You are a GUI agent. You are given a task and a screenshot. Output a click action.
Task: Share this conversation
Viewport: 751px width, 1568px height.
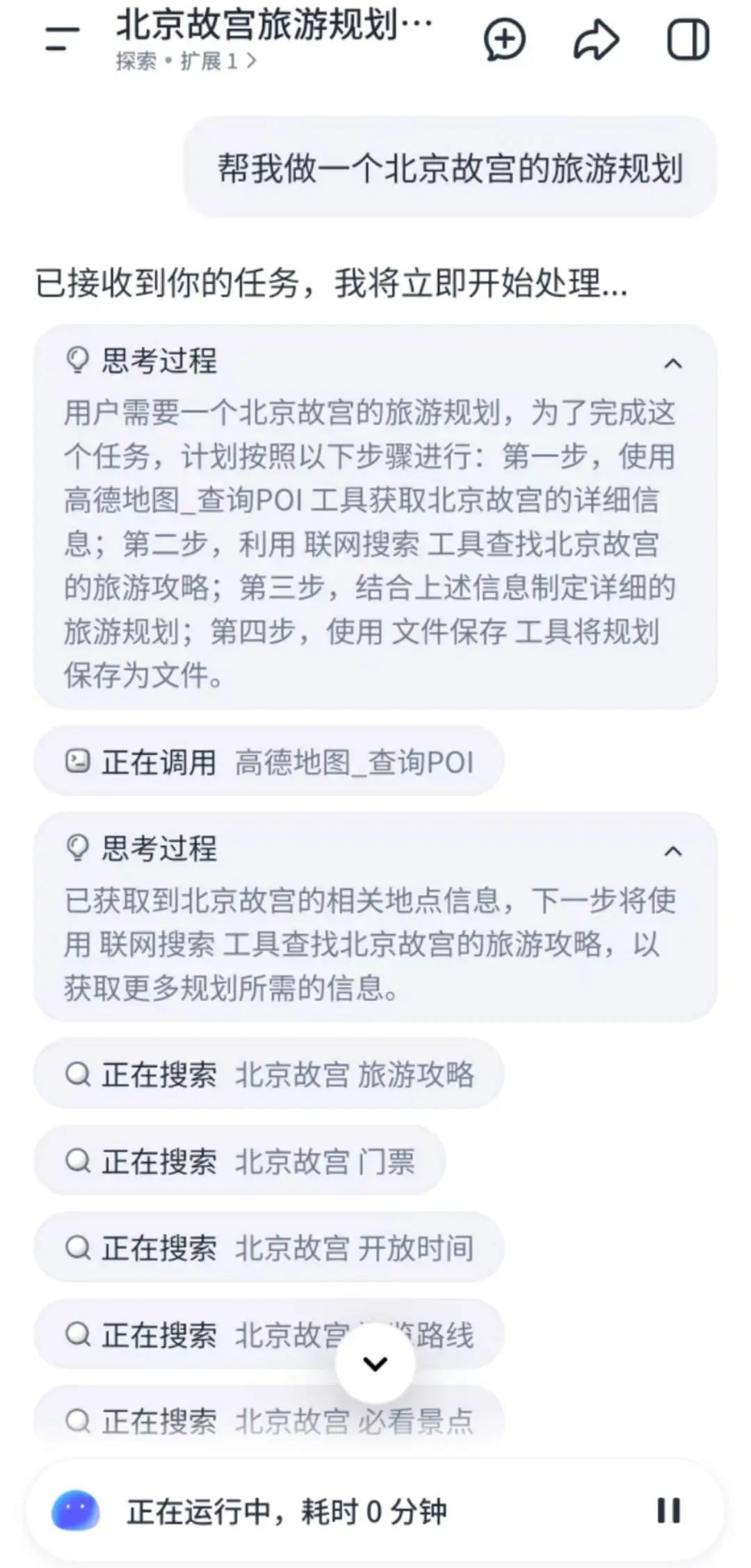[x=597, y=40]
